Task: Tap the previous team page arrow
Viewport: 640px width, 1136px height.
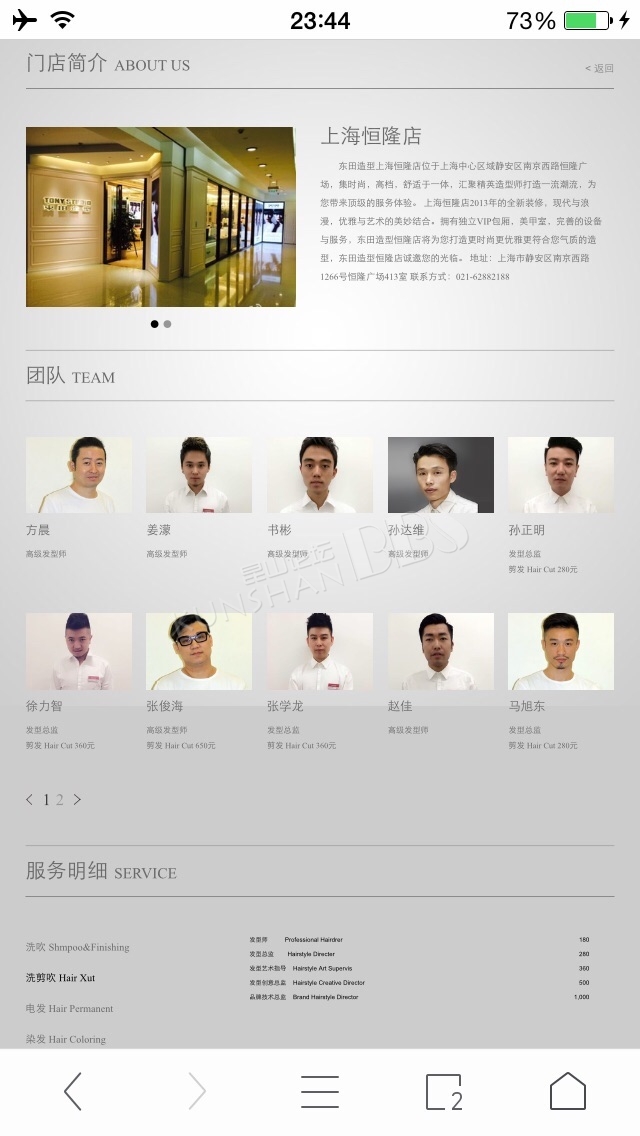Action: pyautogui.click(x=30, y=800)
